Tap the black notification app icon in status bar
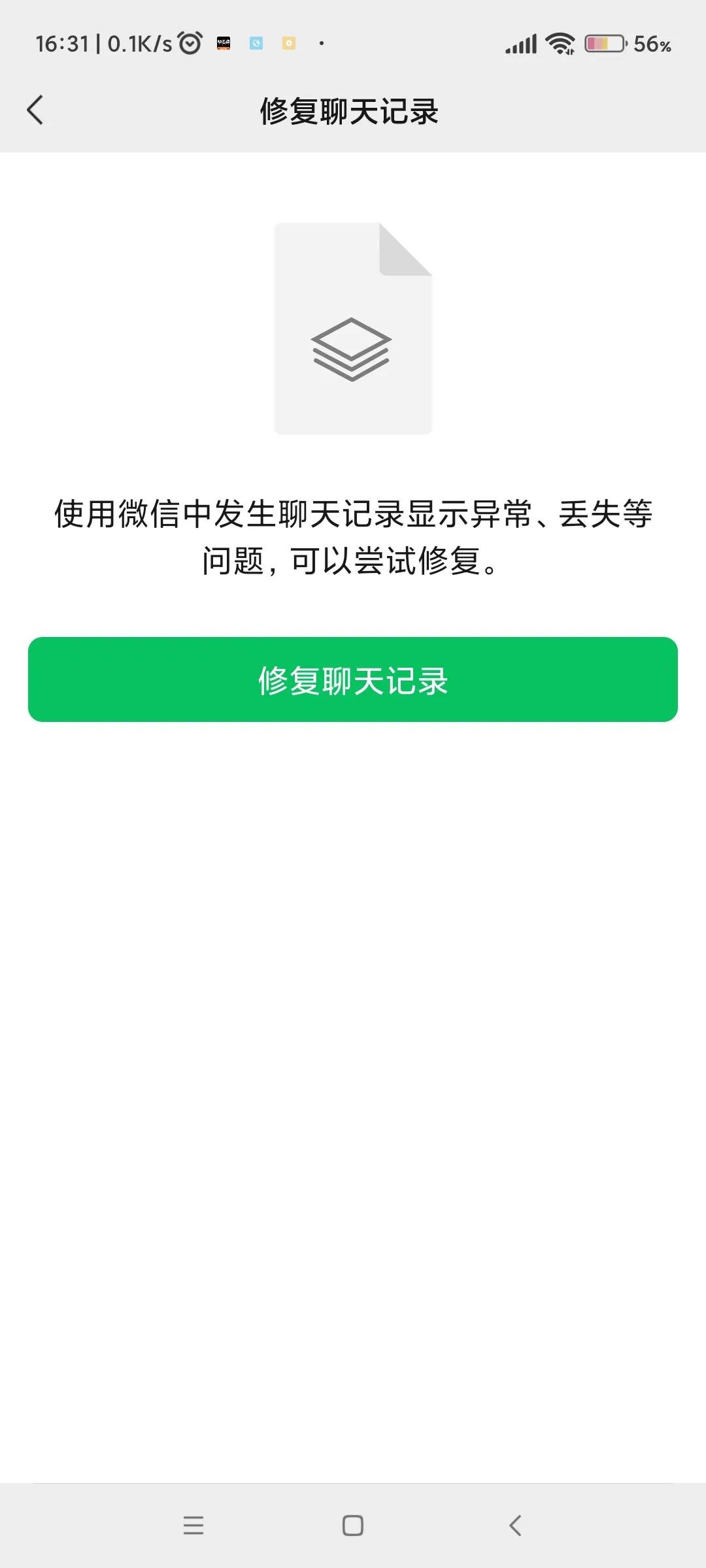This screenshot has height=1568, width=706. [224, 42]
